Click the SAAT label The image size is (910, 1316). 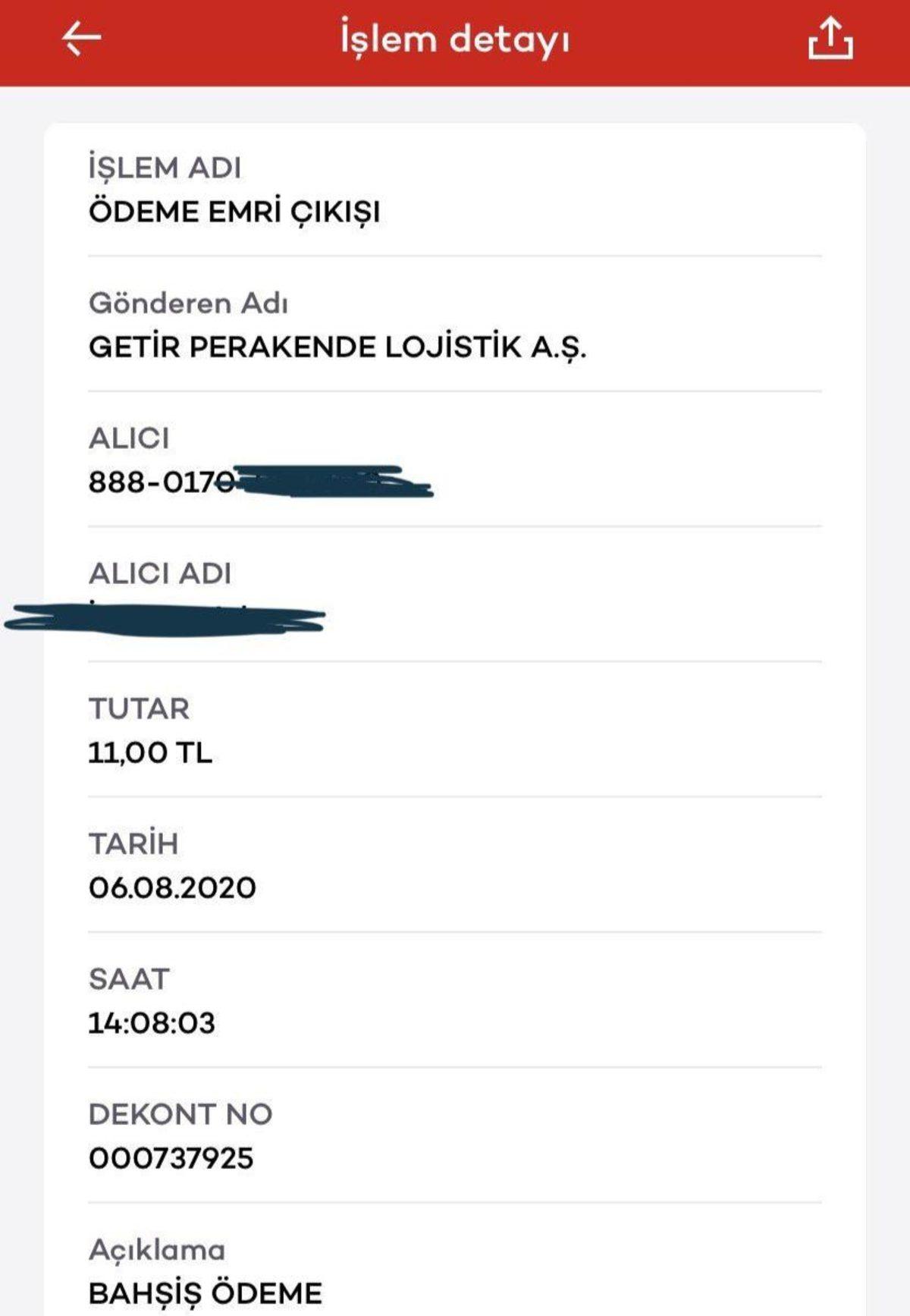129,978
